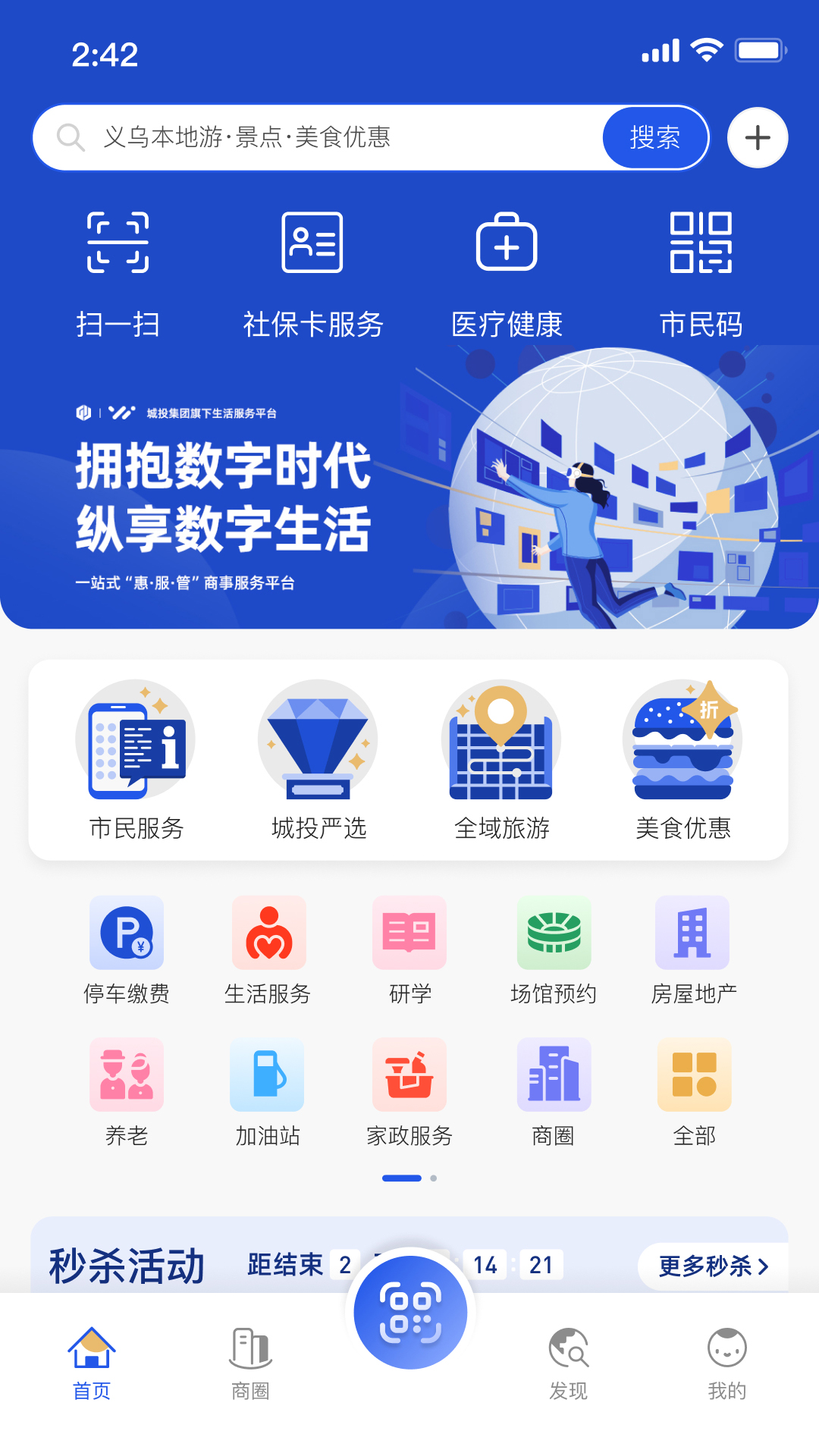Tap the center QR code button
Viewport: 819px width, 1456px height.
410,1313
